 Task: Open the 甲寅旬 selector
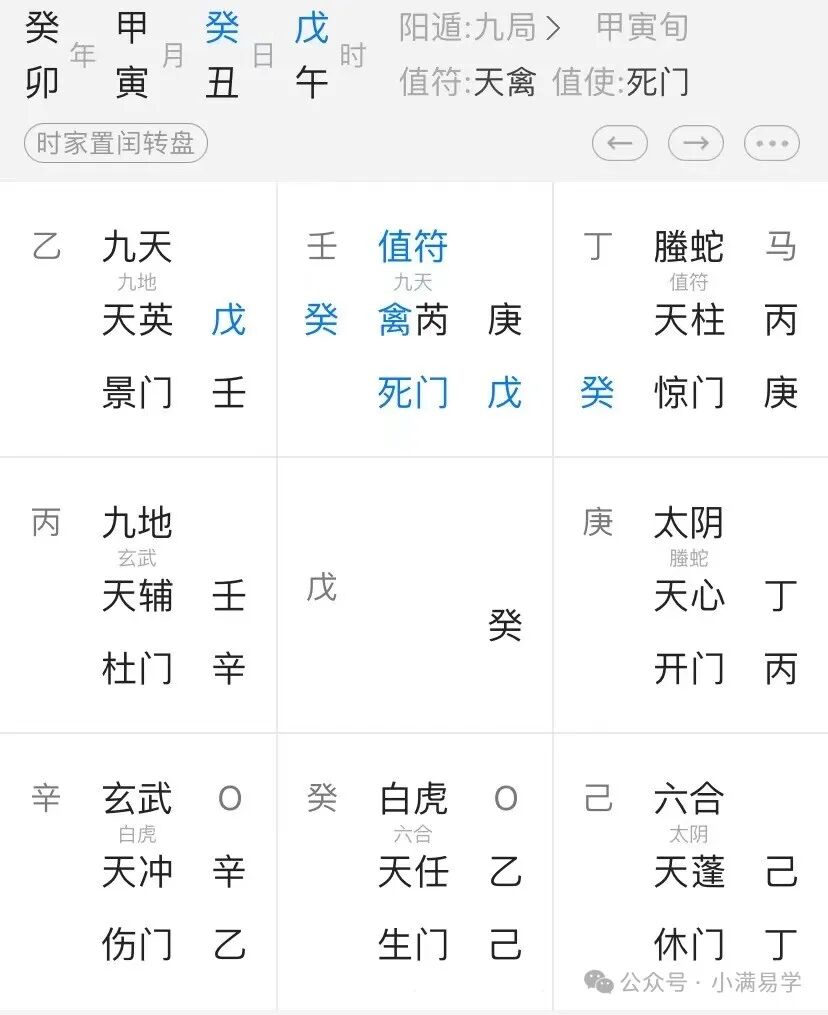(x=641, y=29)
